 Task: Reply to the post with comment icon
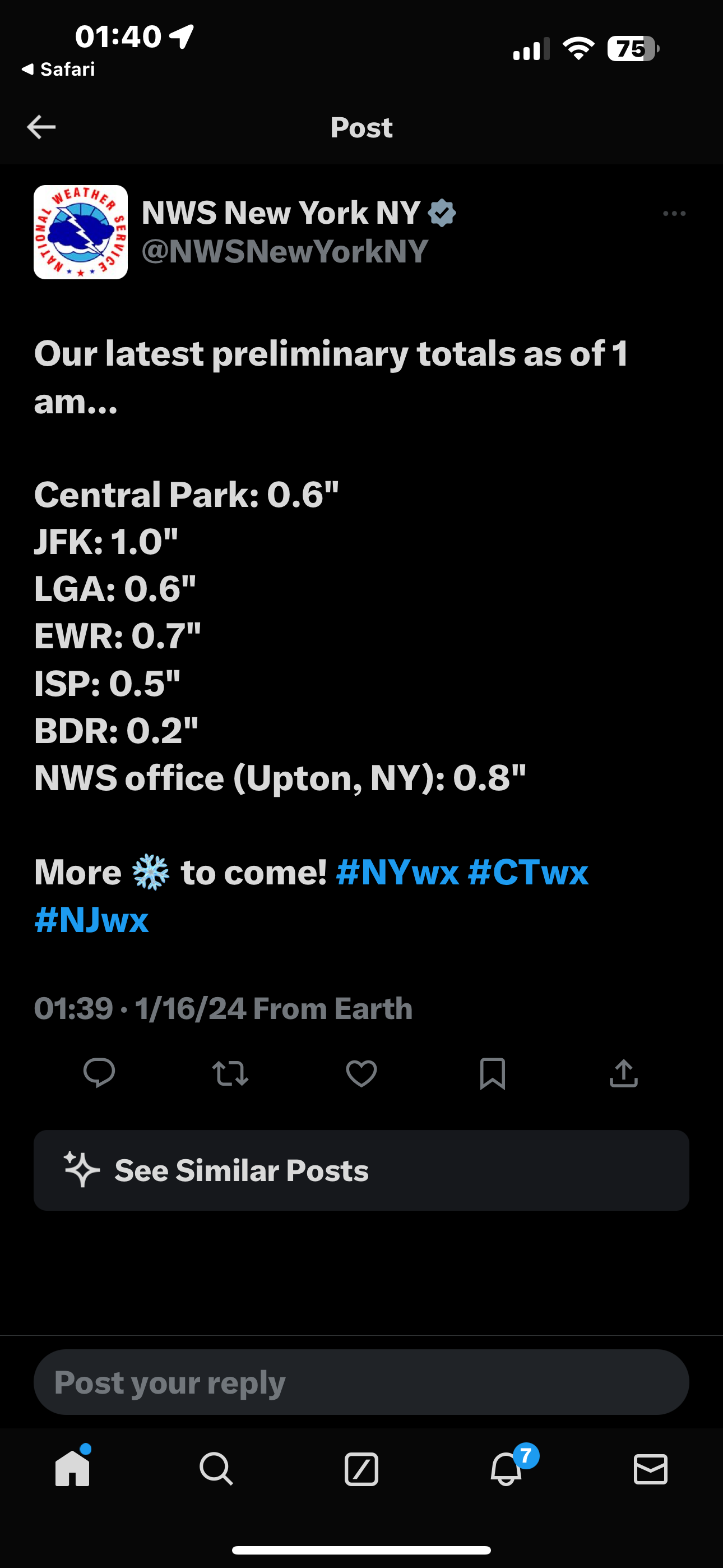(x=99, y=1073)
